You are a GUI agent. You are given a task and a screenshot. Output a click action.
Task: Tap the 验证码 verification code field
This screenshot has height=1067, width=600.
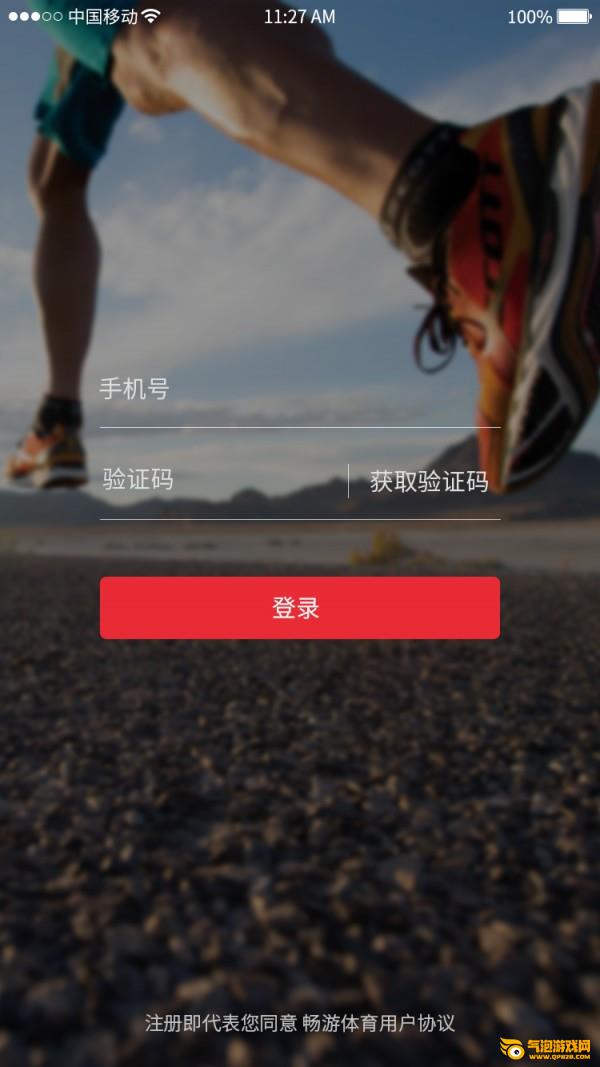click(223, 480)
